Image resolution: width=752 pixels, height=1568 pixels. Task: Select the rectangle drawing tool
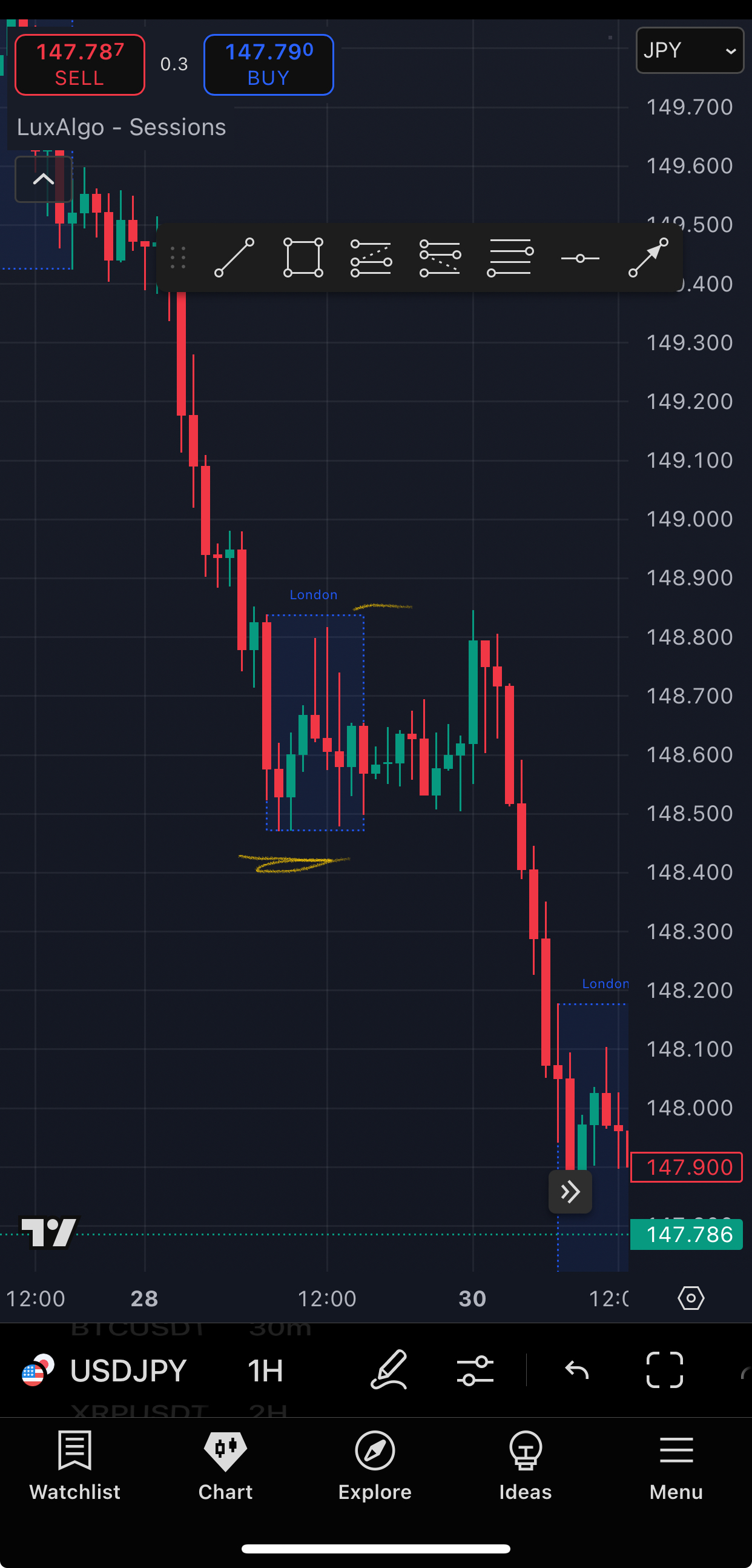point(303,258)
